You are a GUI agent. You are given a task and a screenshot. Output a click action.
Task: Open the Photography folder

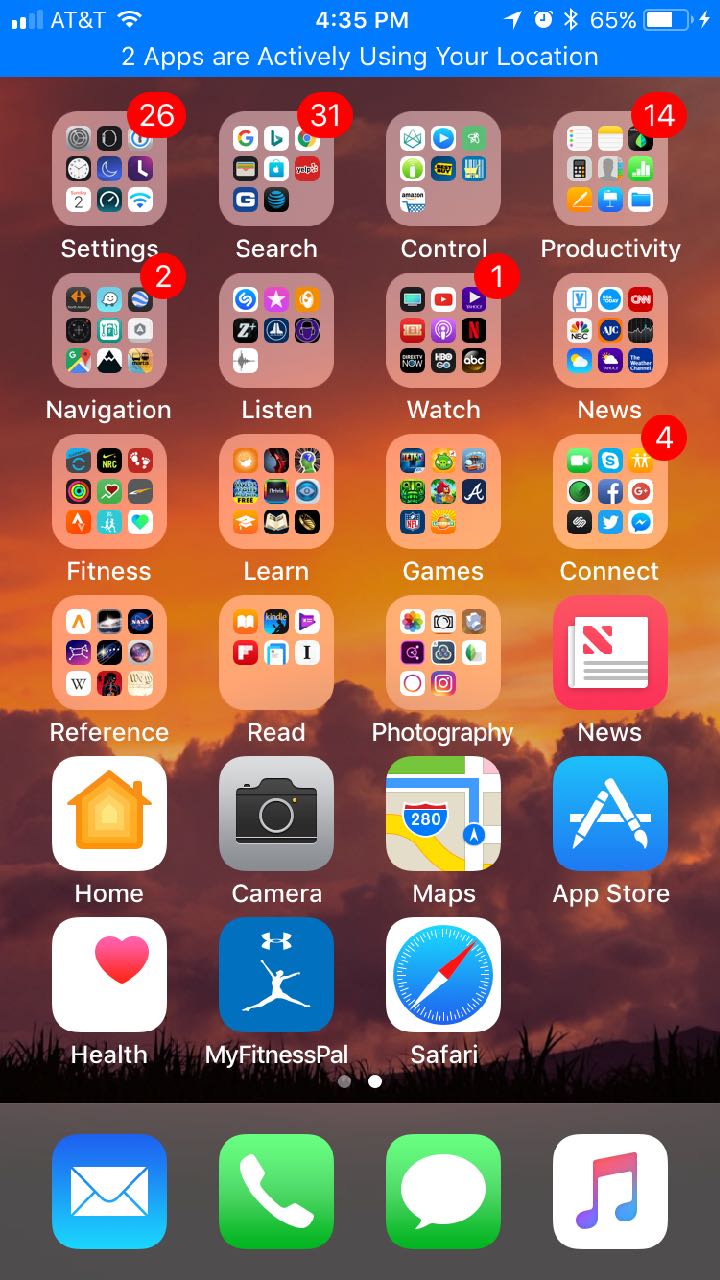[443, 652]
